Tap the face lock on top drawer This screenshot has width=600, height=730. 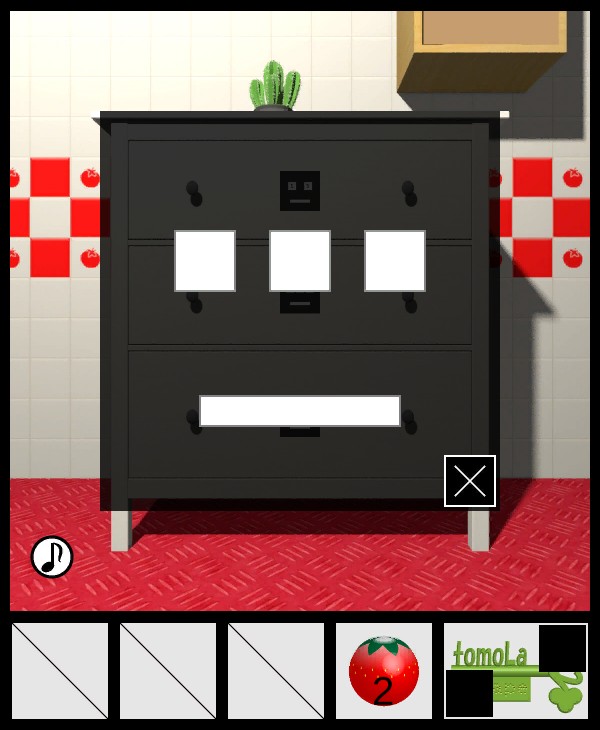[300, 190]
